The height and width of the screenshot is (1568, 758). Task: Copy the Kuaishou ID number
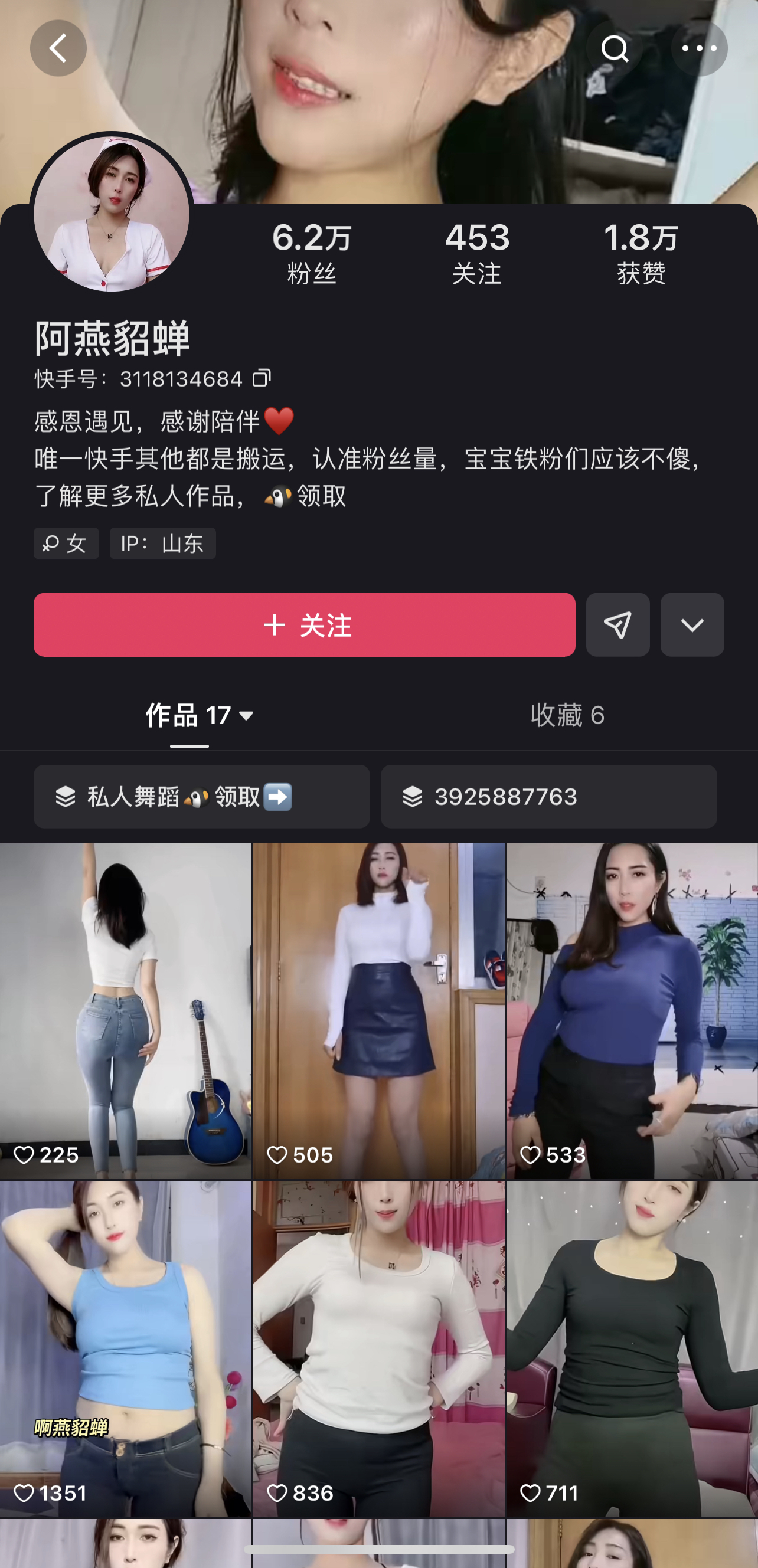pos(261,378)
